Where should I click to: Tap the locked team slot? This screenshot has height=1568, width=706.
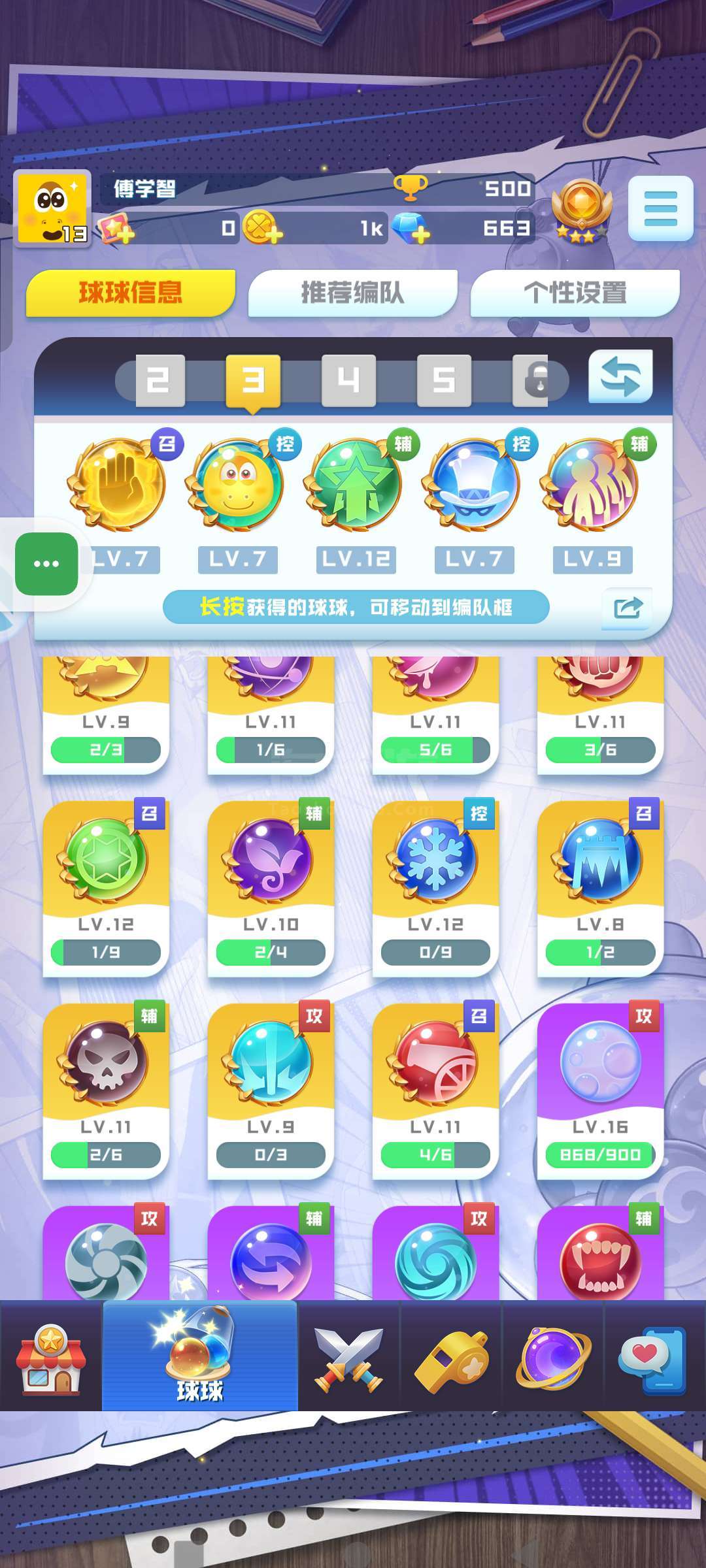point(538,380)
